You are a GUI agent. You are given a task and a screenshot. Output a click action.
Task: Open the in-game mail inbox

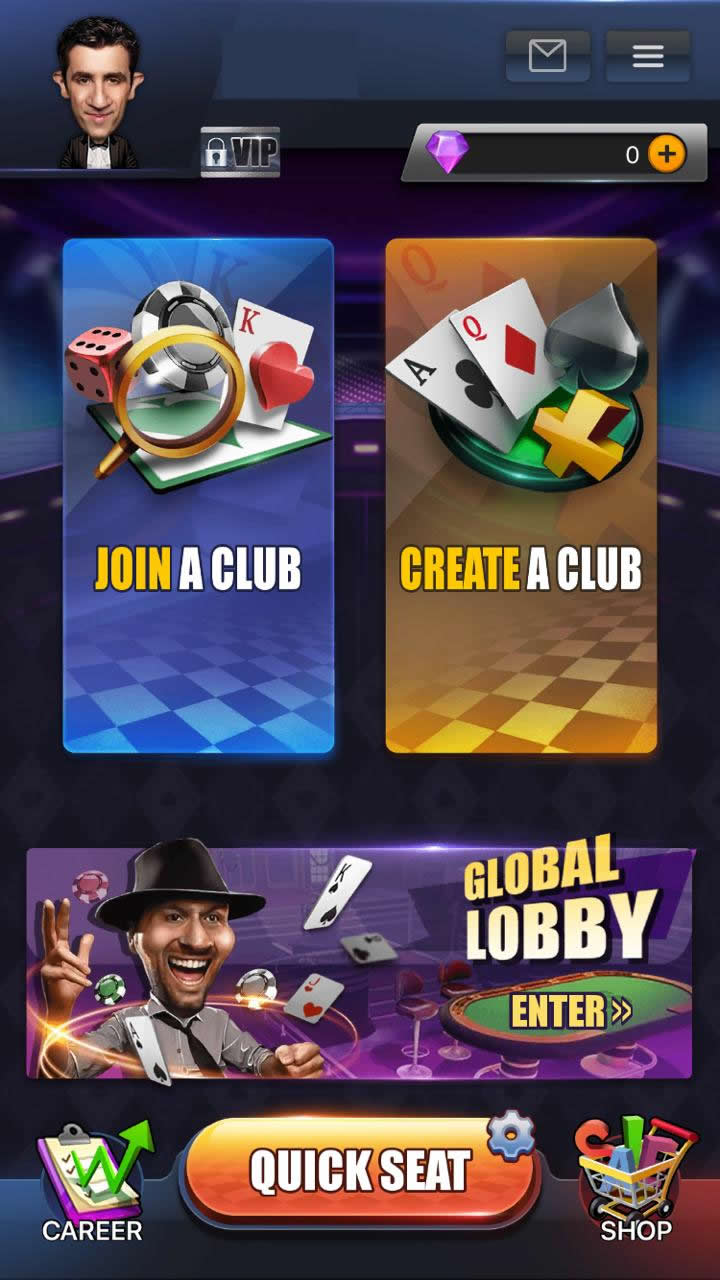point(547,56)
